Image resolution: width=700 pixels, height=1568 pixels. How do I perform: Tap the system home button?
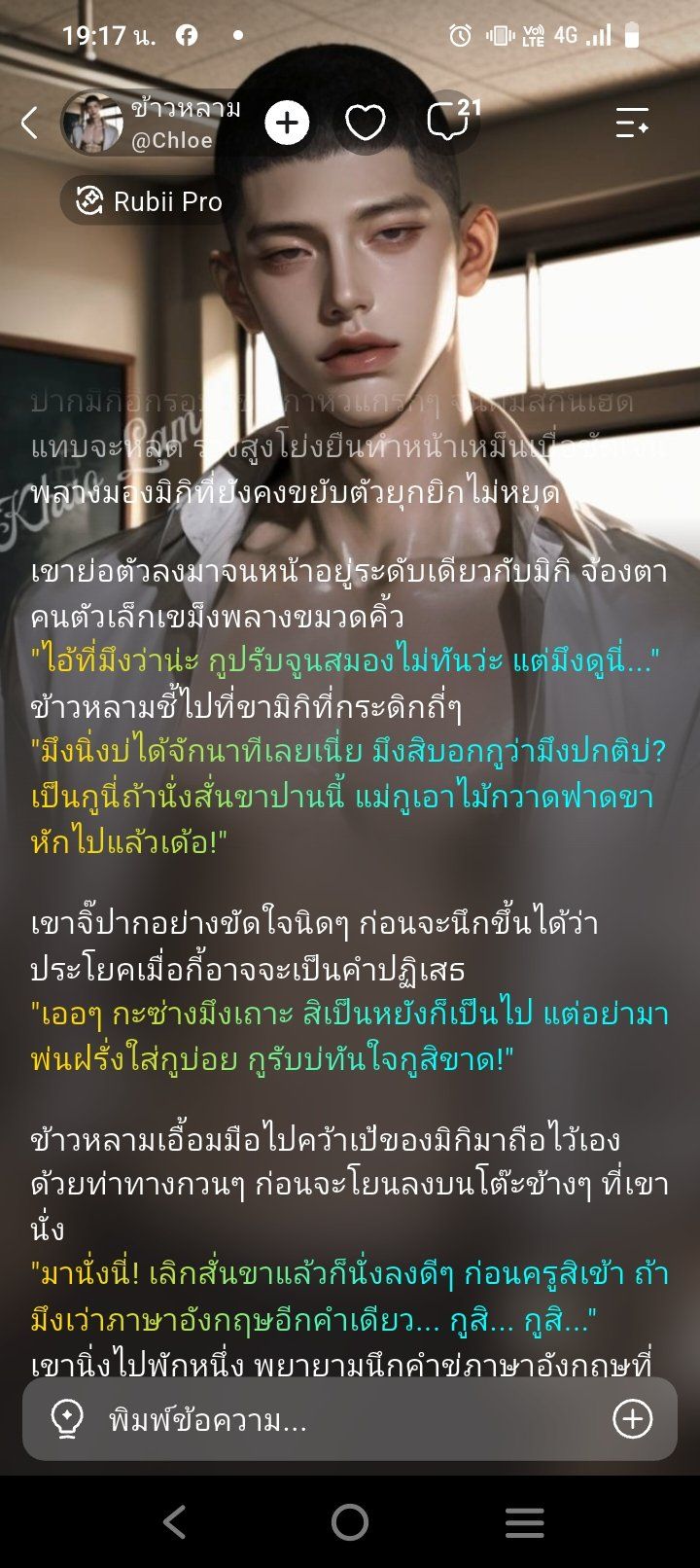(350, 1522)
